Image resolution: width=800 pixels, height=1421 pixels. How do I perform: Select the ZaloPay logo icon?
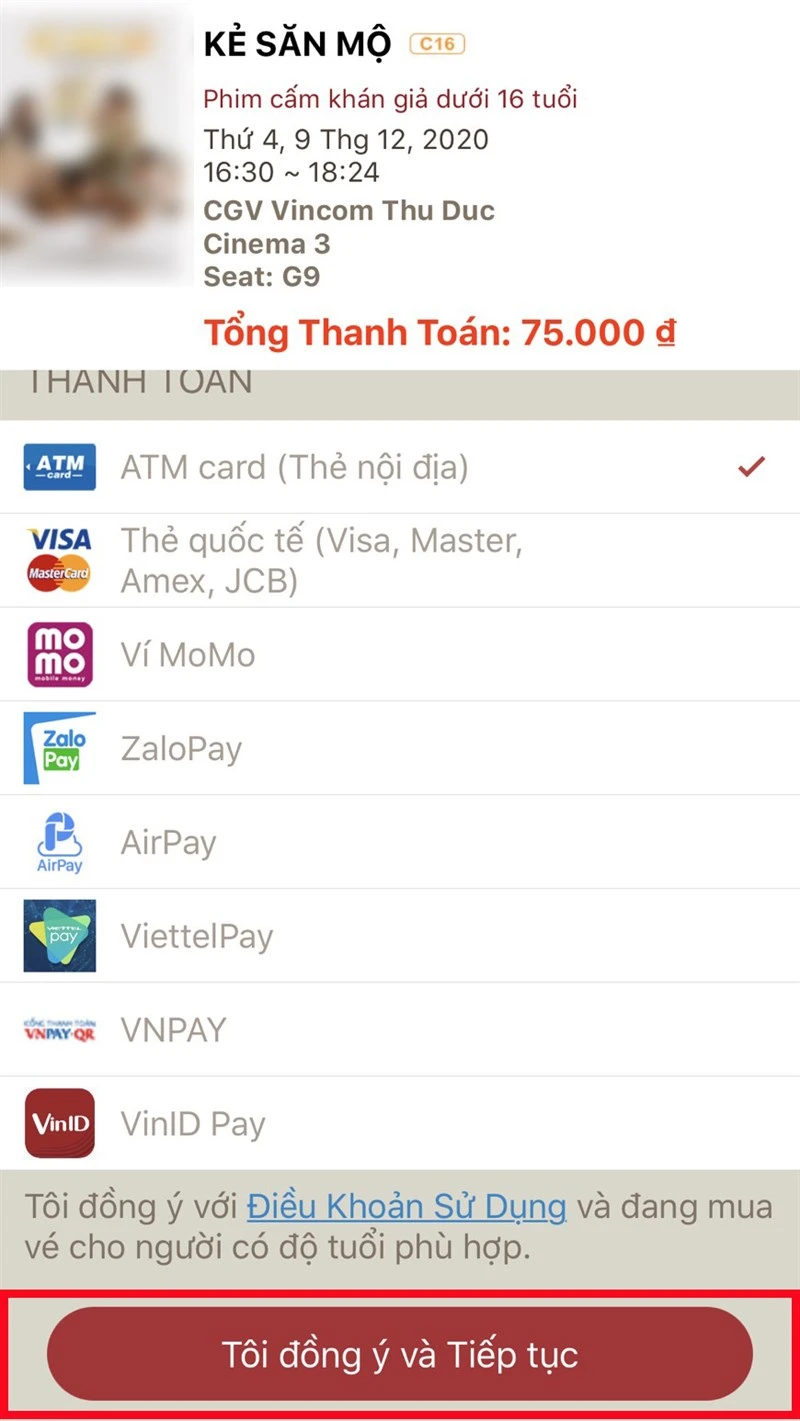57,747
